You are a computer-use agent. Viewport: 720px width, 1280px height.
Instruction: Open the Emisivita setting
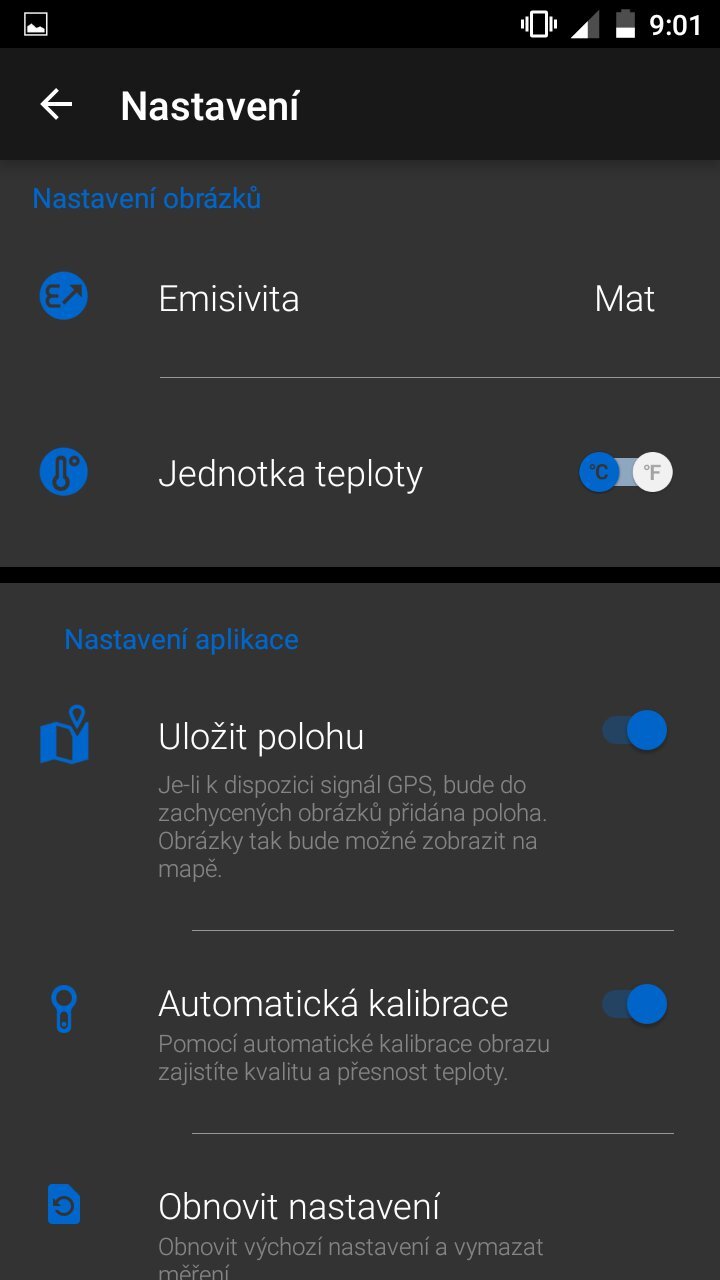360,299
